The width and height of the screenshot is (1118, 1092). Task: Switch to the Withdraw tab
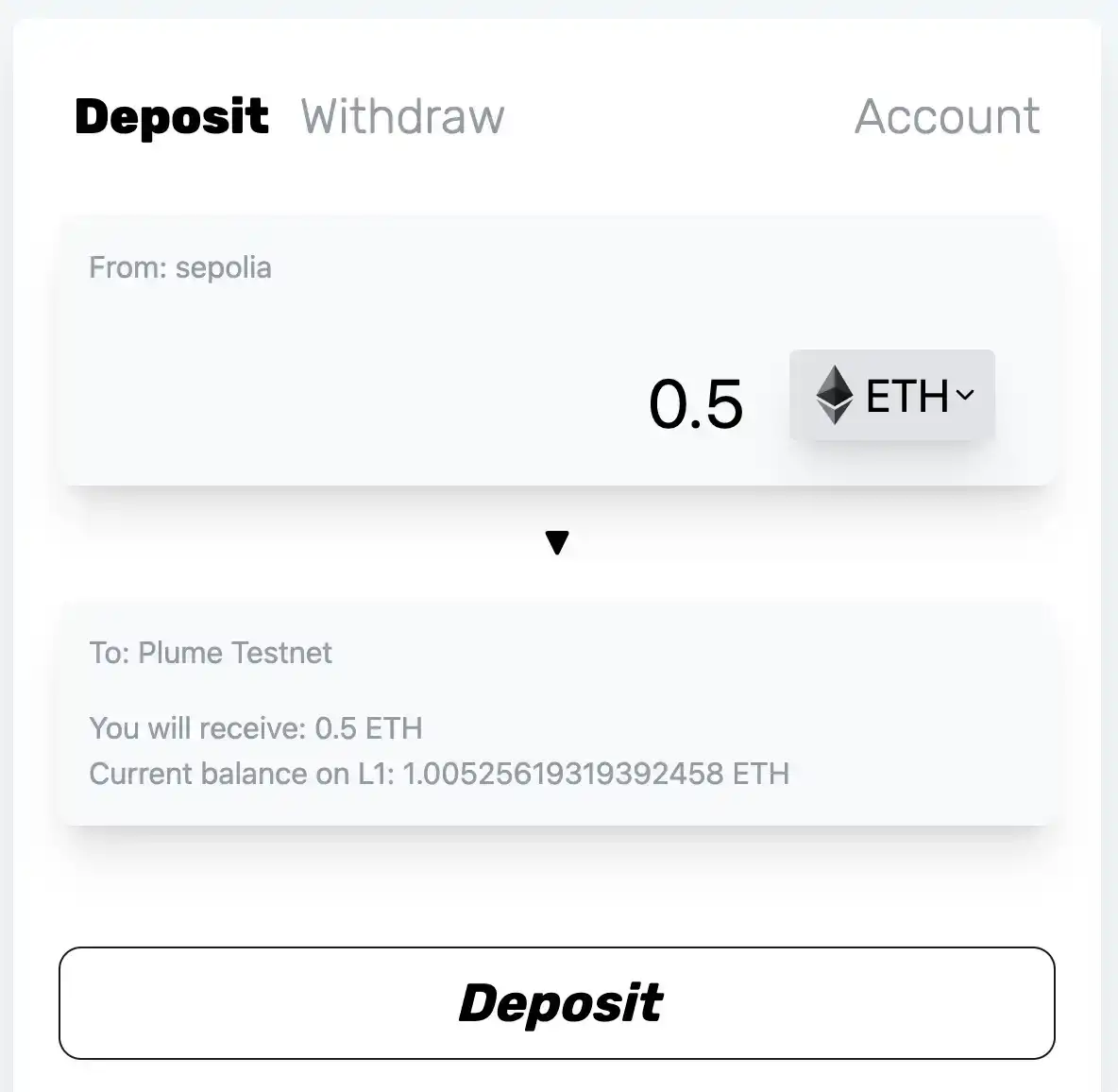[402, 117]
